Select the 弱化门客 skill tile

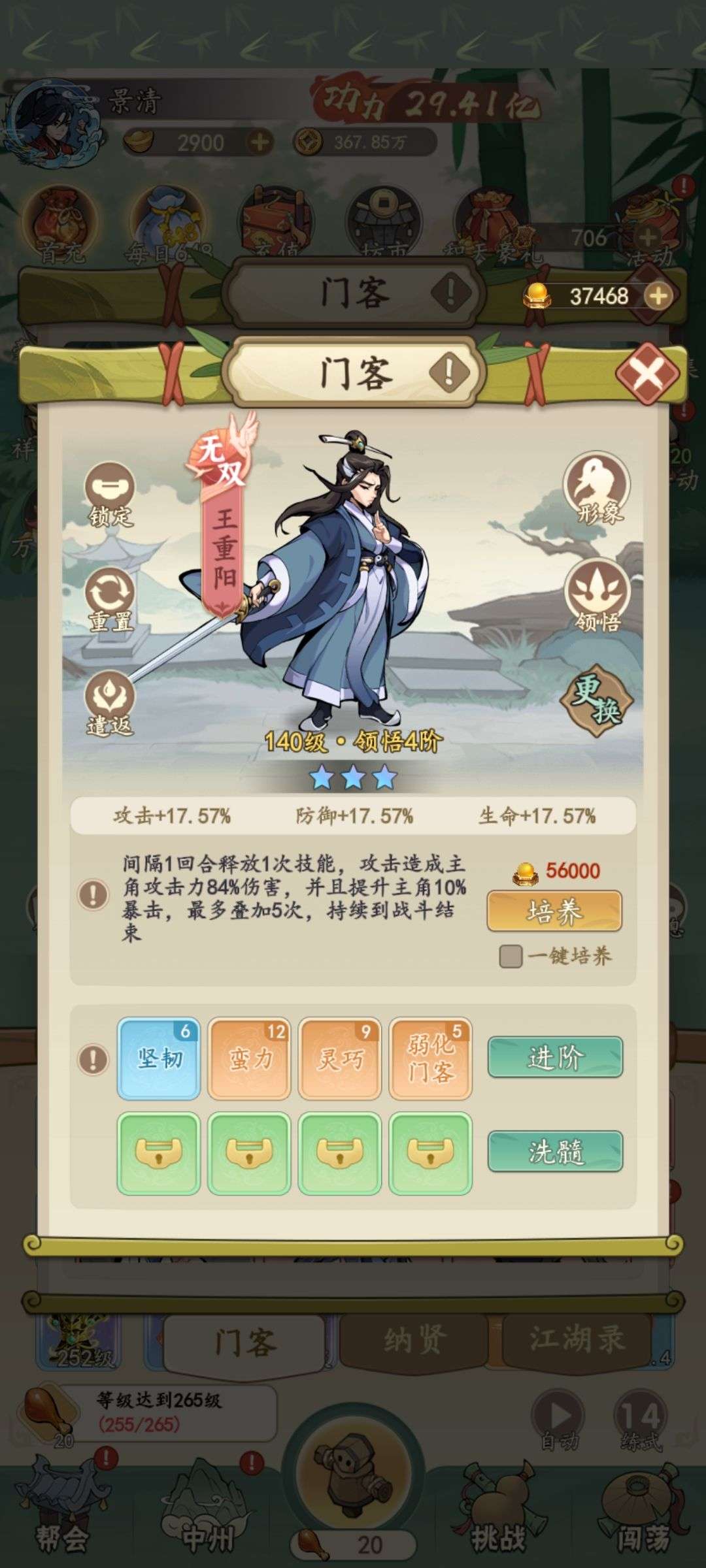point(430,1058)
